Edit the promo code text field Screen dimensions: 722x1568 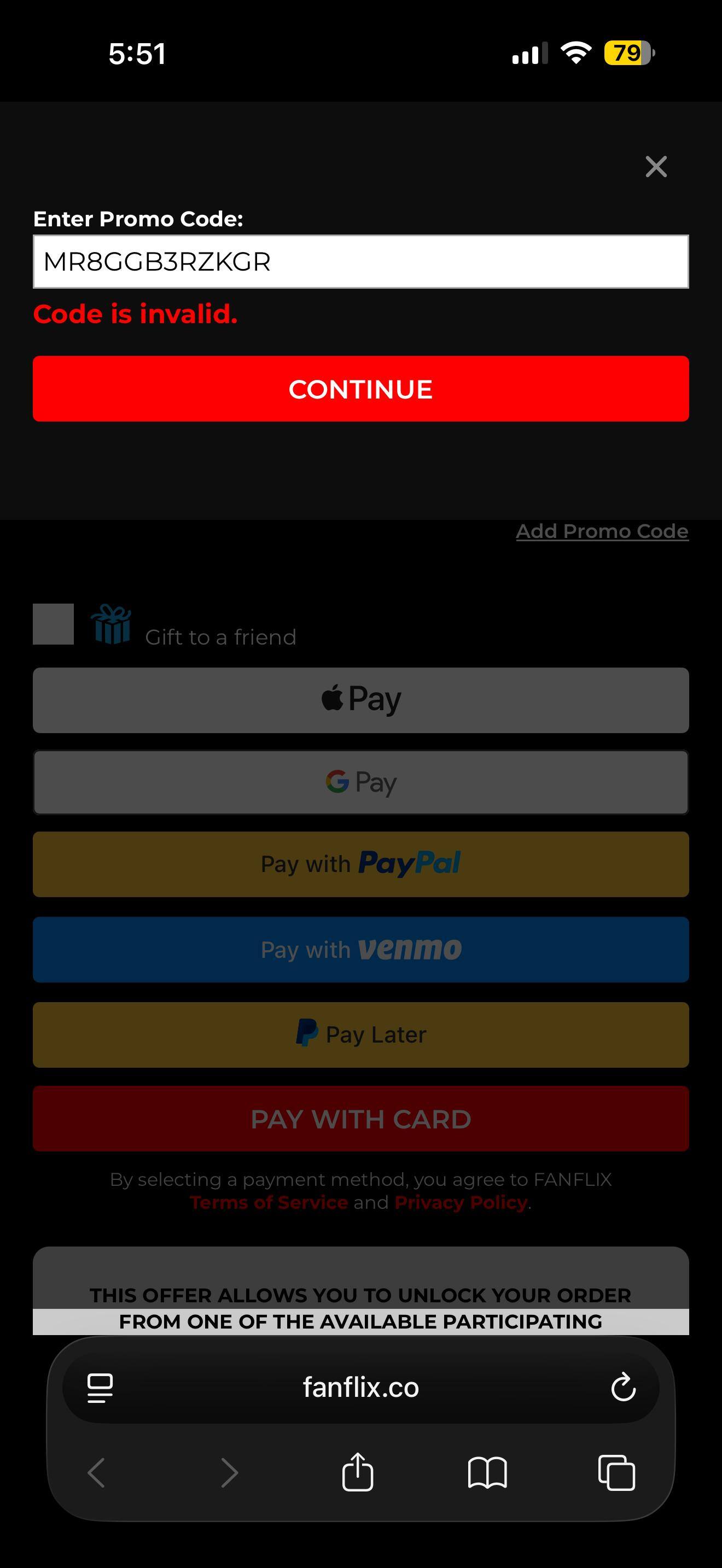coord(360,262)
